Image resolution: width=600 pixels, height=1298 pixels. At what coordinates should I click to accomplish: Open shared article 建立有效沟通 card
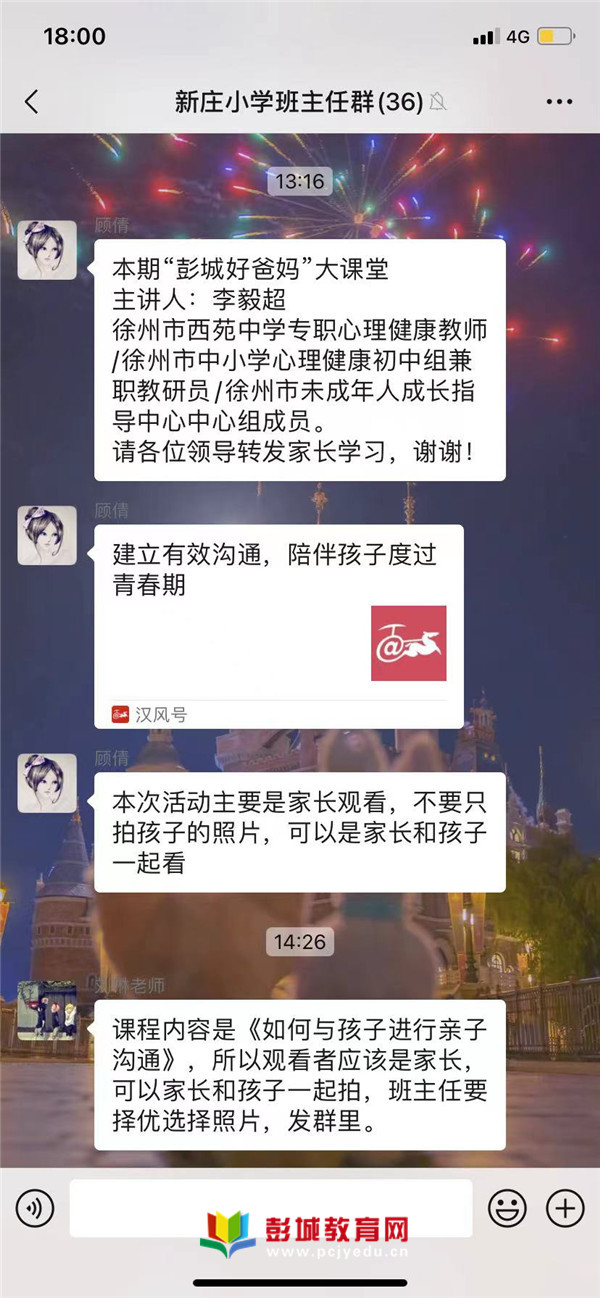click(x=279, y=625)
